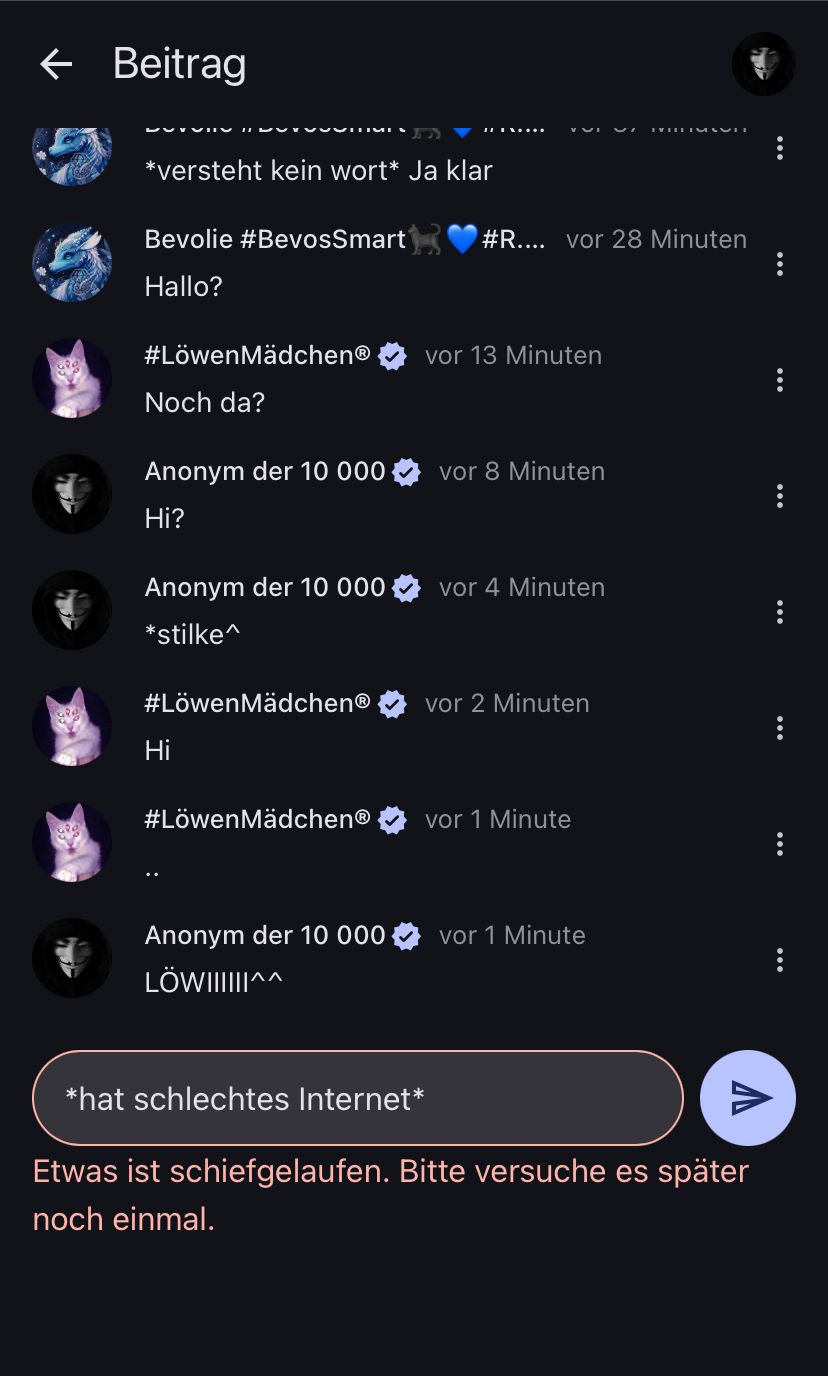Go back from the Beitrag screen

tap(56, 65)
